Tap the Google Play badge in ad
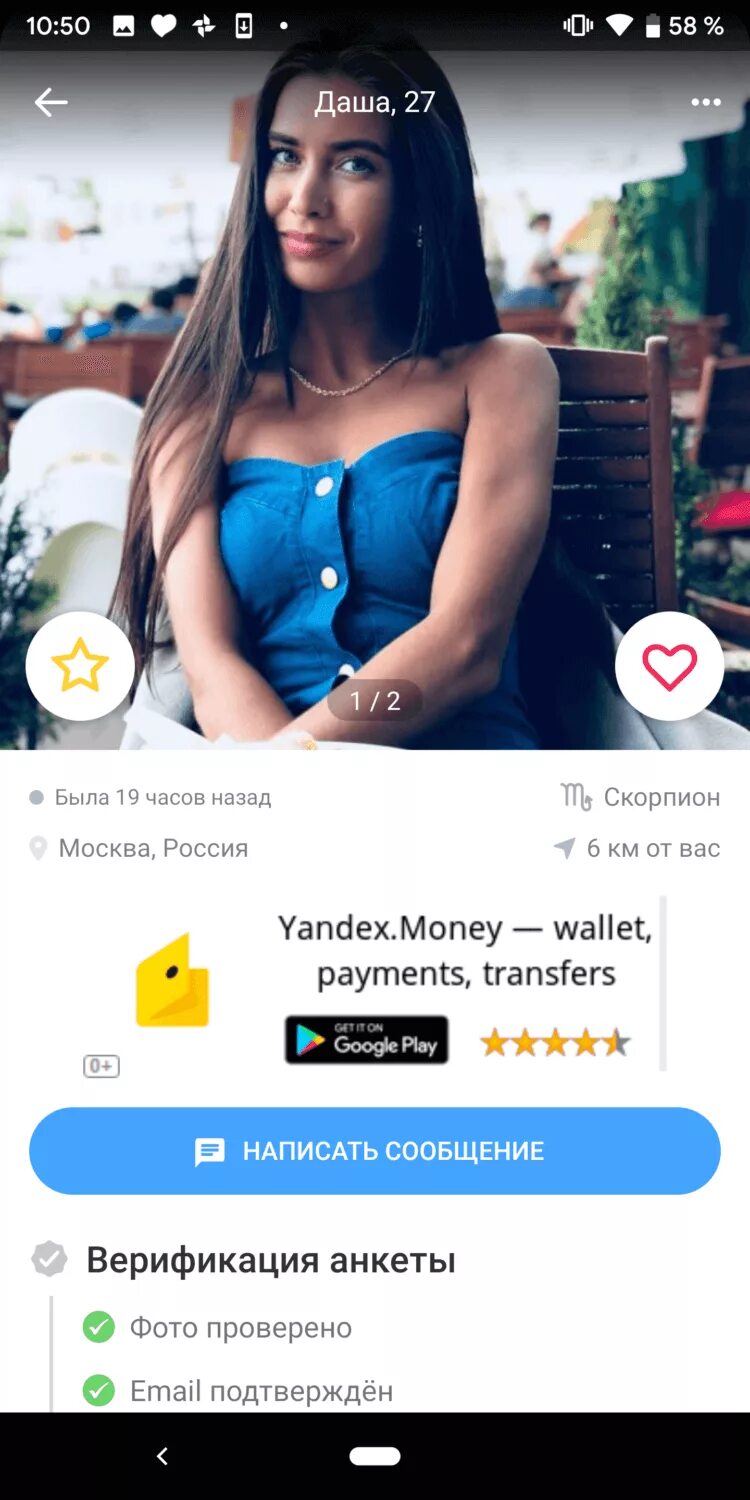The image size is (750, 1500). point(366,1040)
